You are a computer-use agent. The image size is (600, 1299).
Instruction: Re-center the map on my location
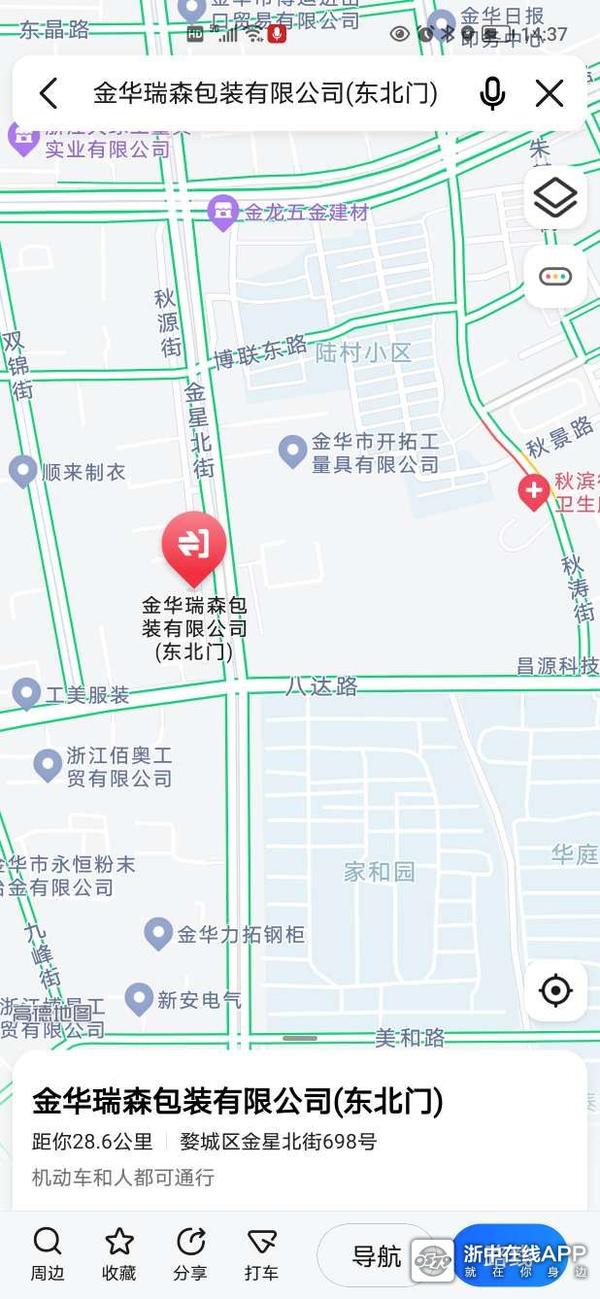pyautogui.click(x=555, y=991)
